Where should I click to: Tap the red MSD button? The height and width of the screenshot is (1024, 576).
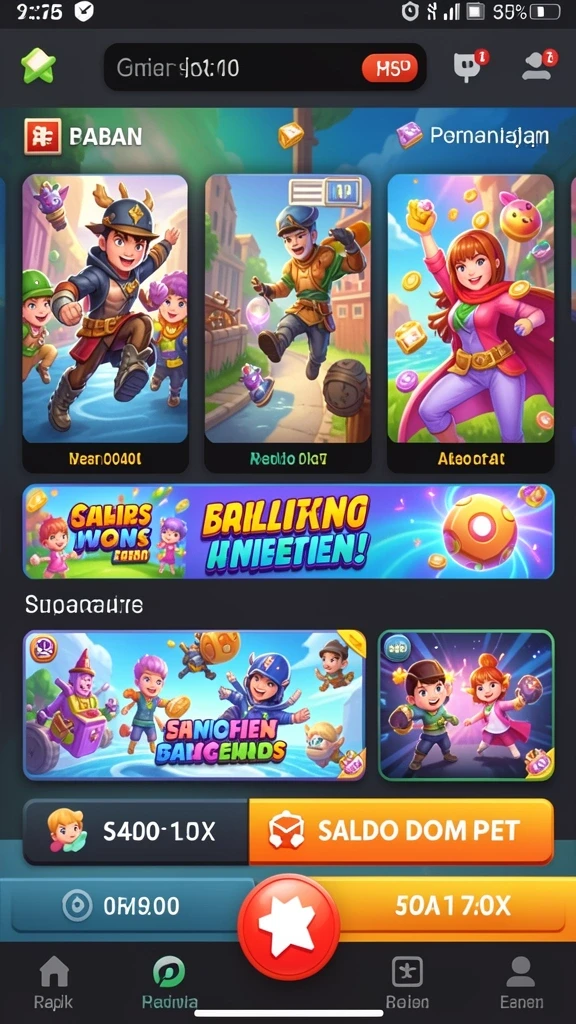389,67
